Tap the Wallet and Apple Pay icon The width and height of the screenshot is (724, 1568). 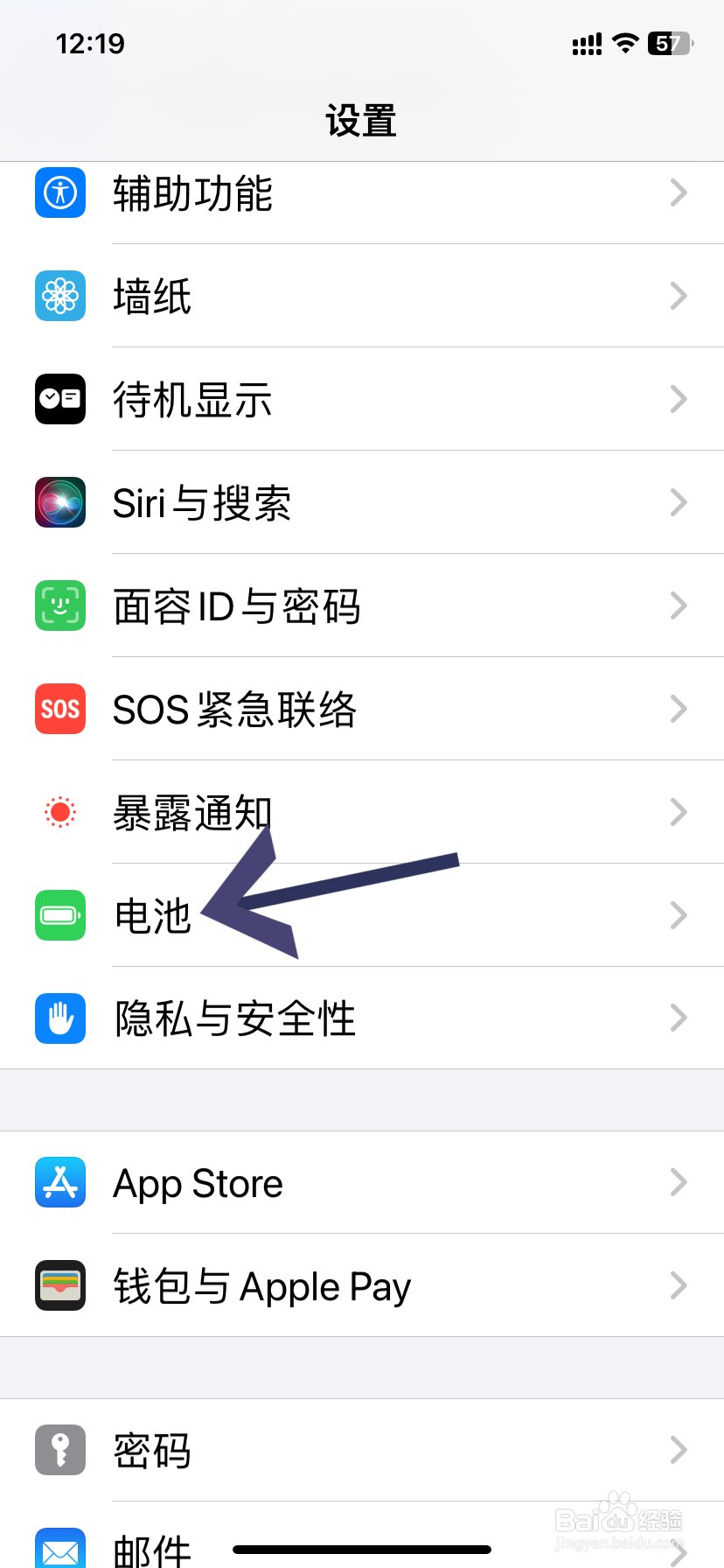[x=59, y=1285]
